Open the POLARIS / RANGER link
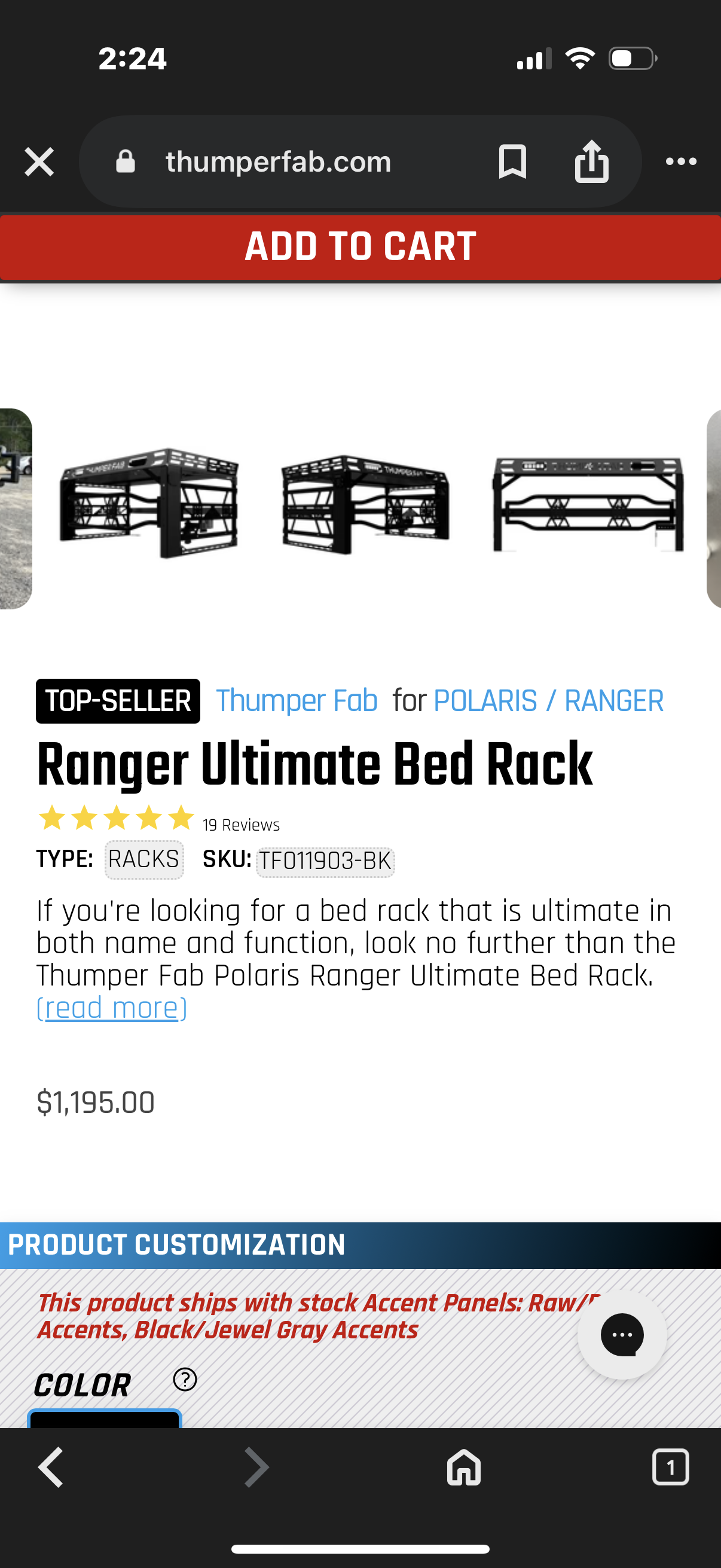This screenshot has width=721, height=1568. click(x=548, y=701)
